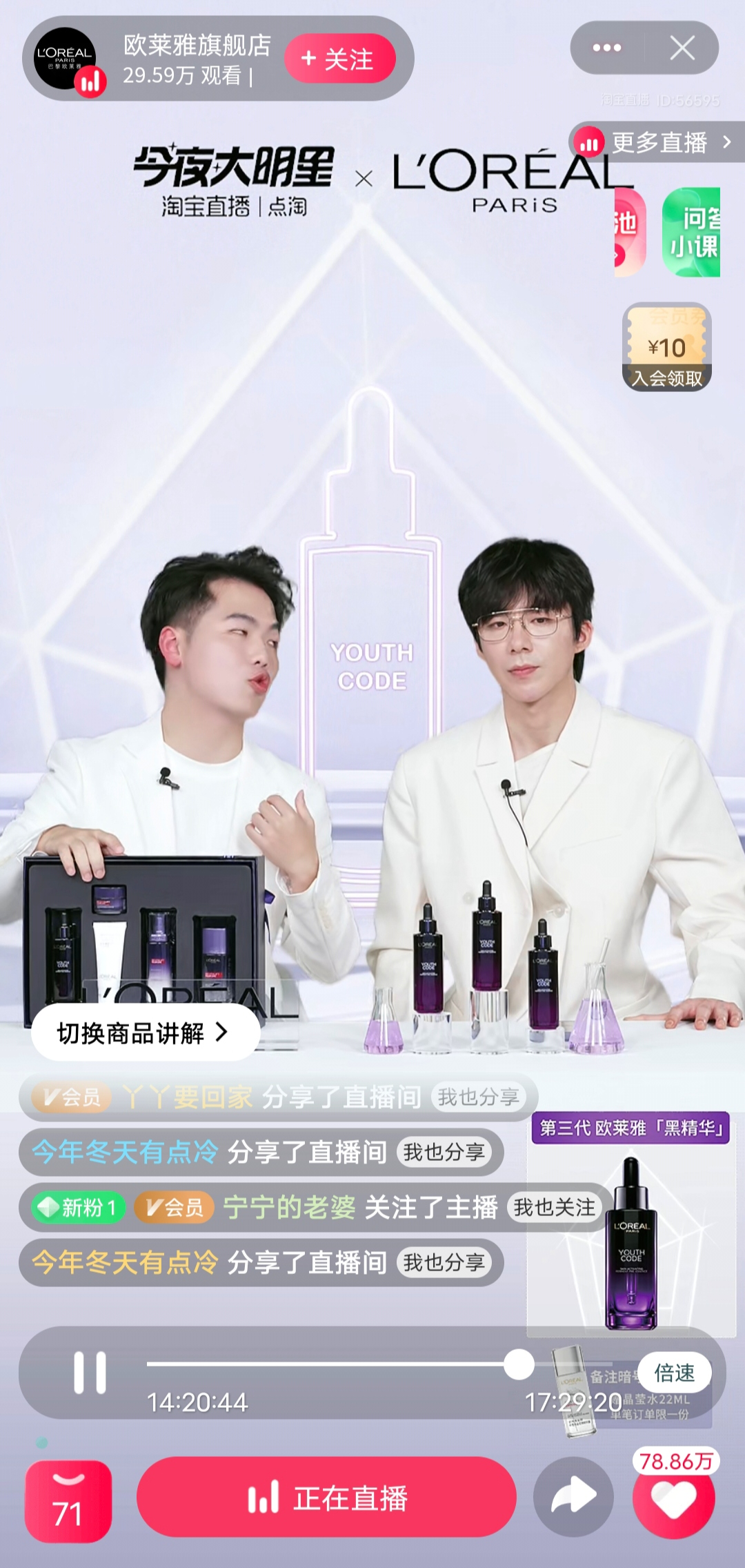Image resolution: width=745 pixels, height=1568 pixels.
Task: Pause the replay playback
Action: (x=90, y=1372)
